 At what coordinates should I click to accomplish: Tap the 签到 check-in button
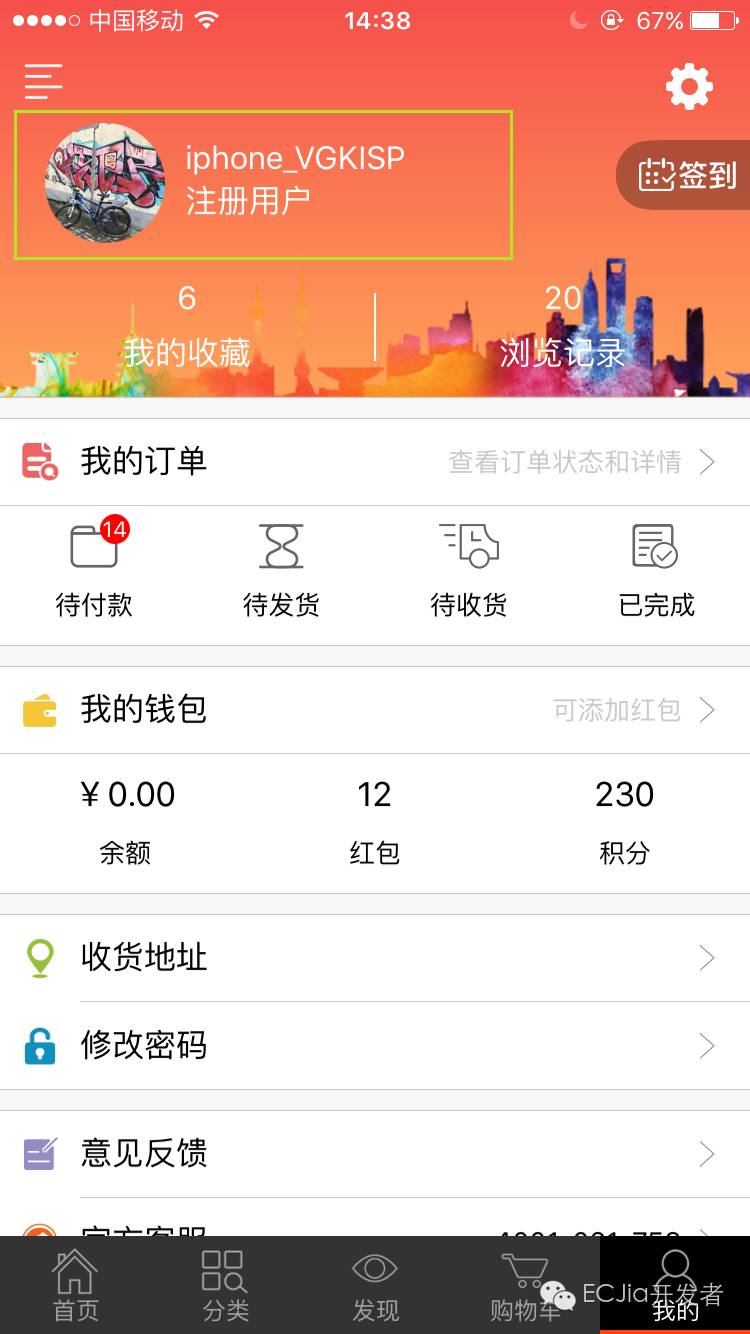pyautogui.click(x=688, y=176)
